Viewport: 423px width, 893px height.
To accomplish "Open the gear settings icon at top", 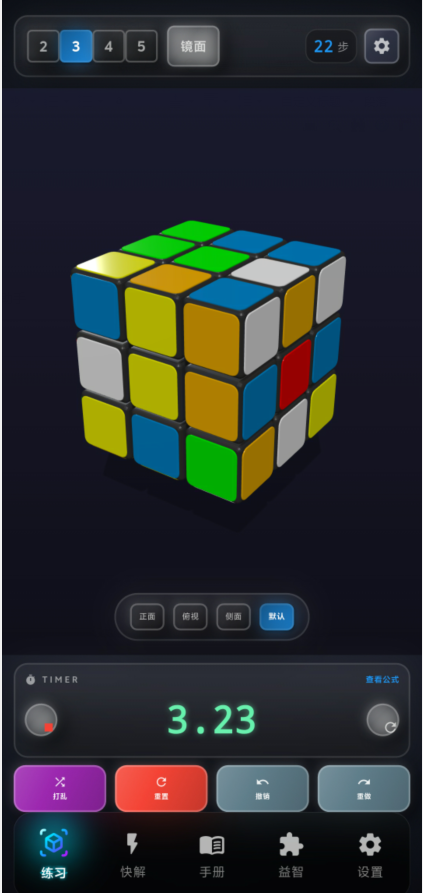I will (x=381, y=46).
